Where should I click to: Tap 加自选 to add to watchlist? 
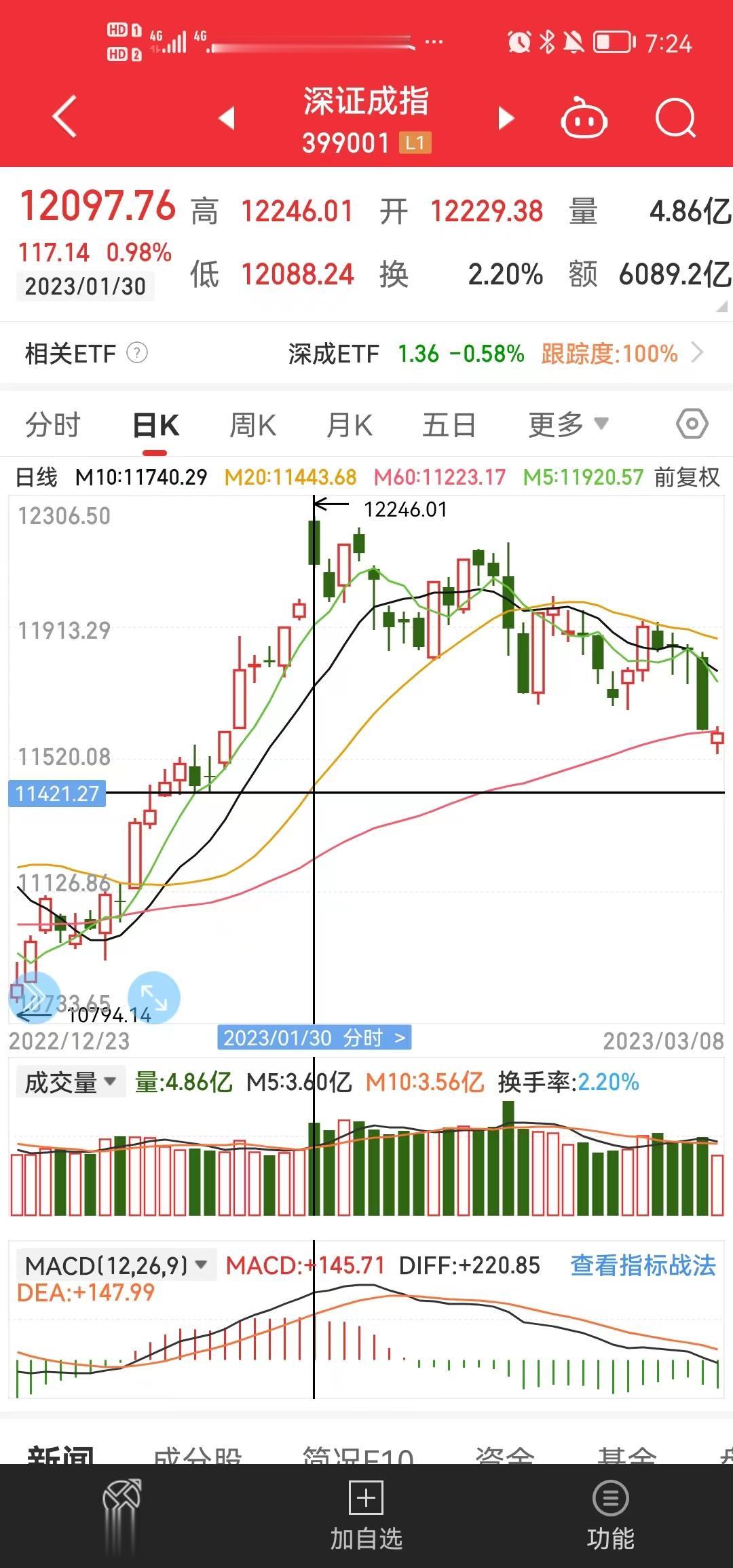click(366, 1516)
